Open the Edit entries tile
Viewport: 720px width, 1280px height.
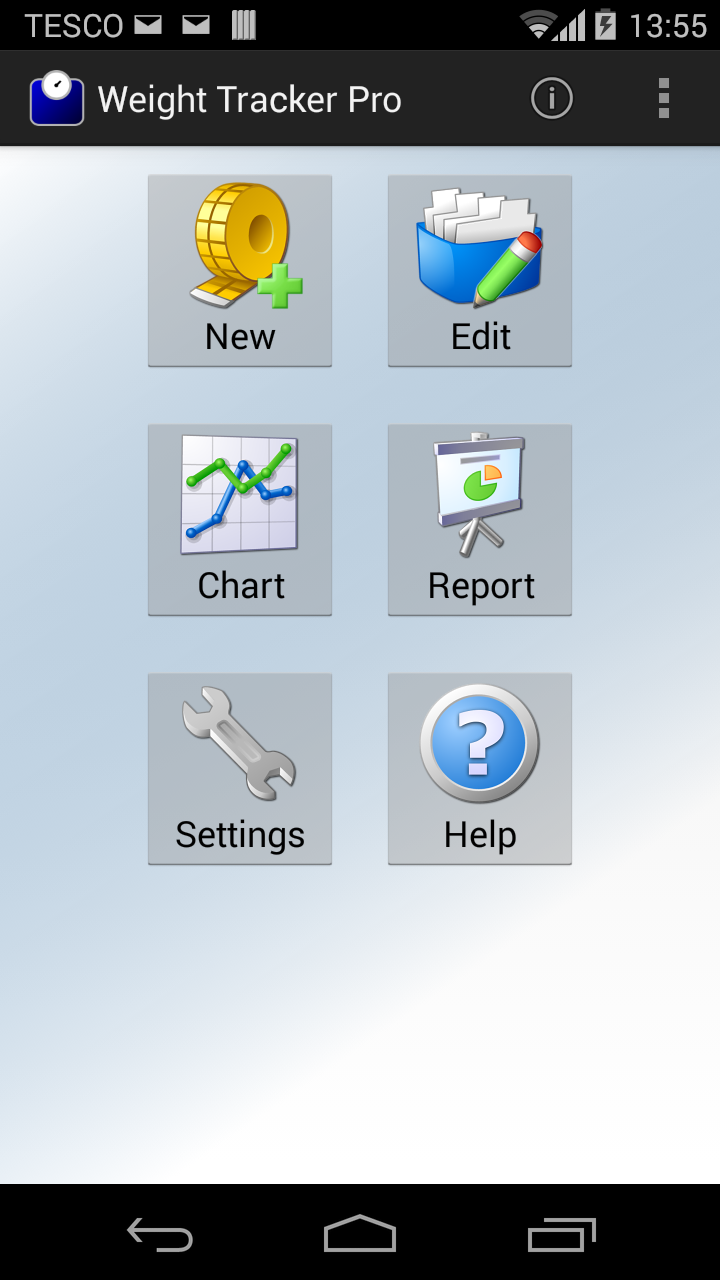pyautogui.click(x=480, y=271)
